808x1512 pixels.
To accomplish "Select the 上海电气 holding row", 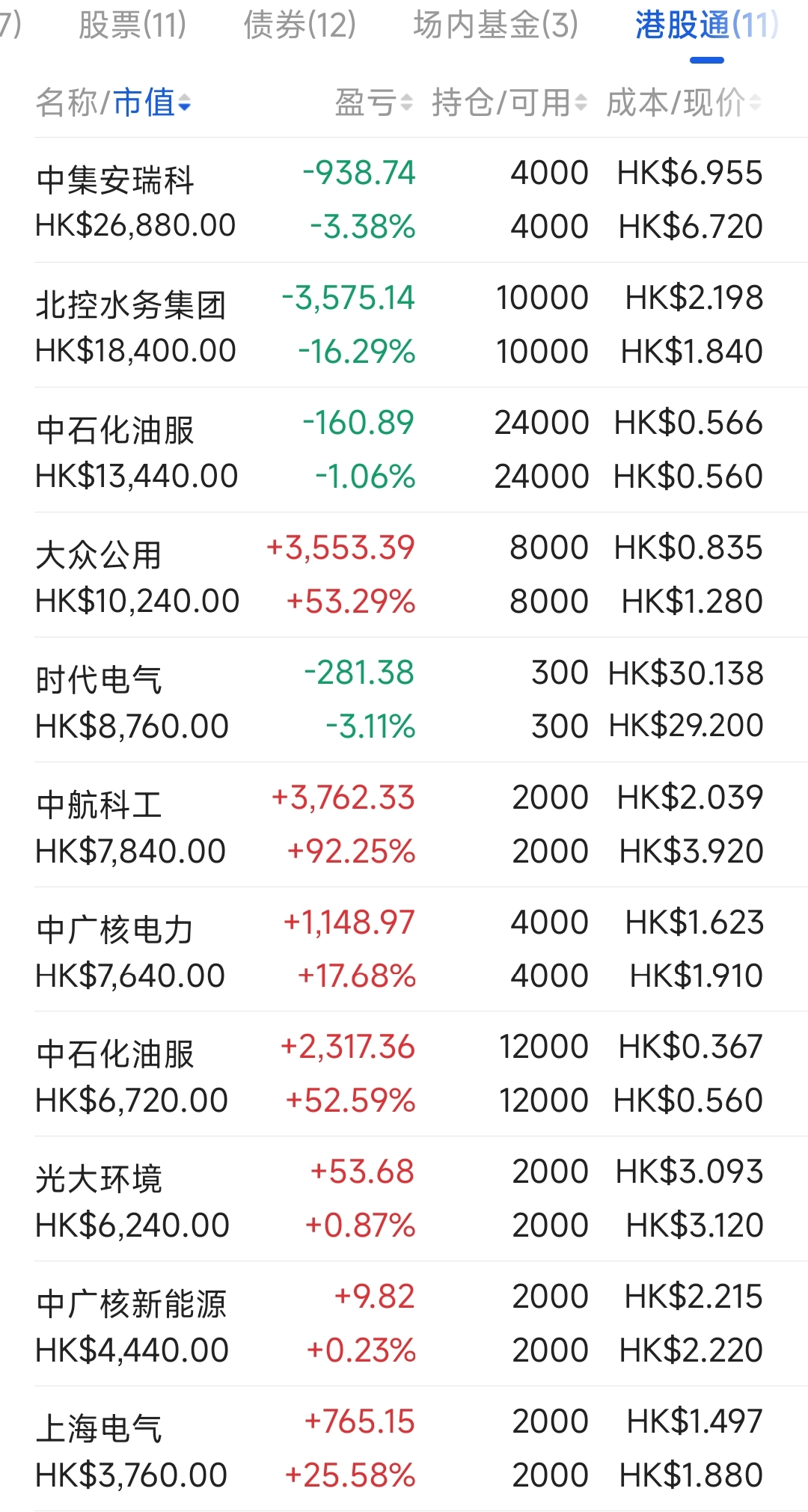I will click(404, 1448).
